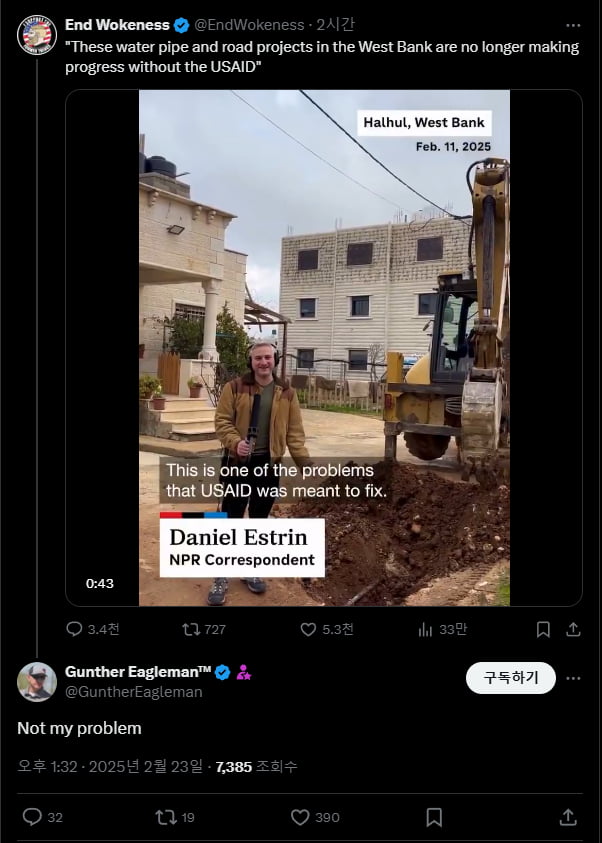Share the End Wokeness post
The height and width of the screenshot is (843, 602).
click(x=573, y=629)
